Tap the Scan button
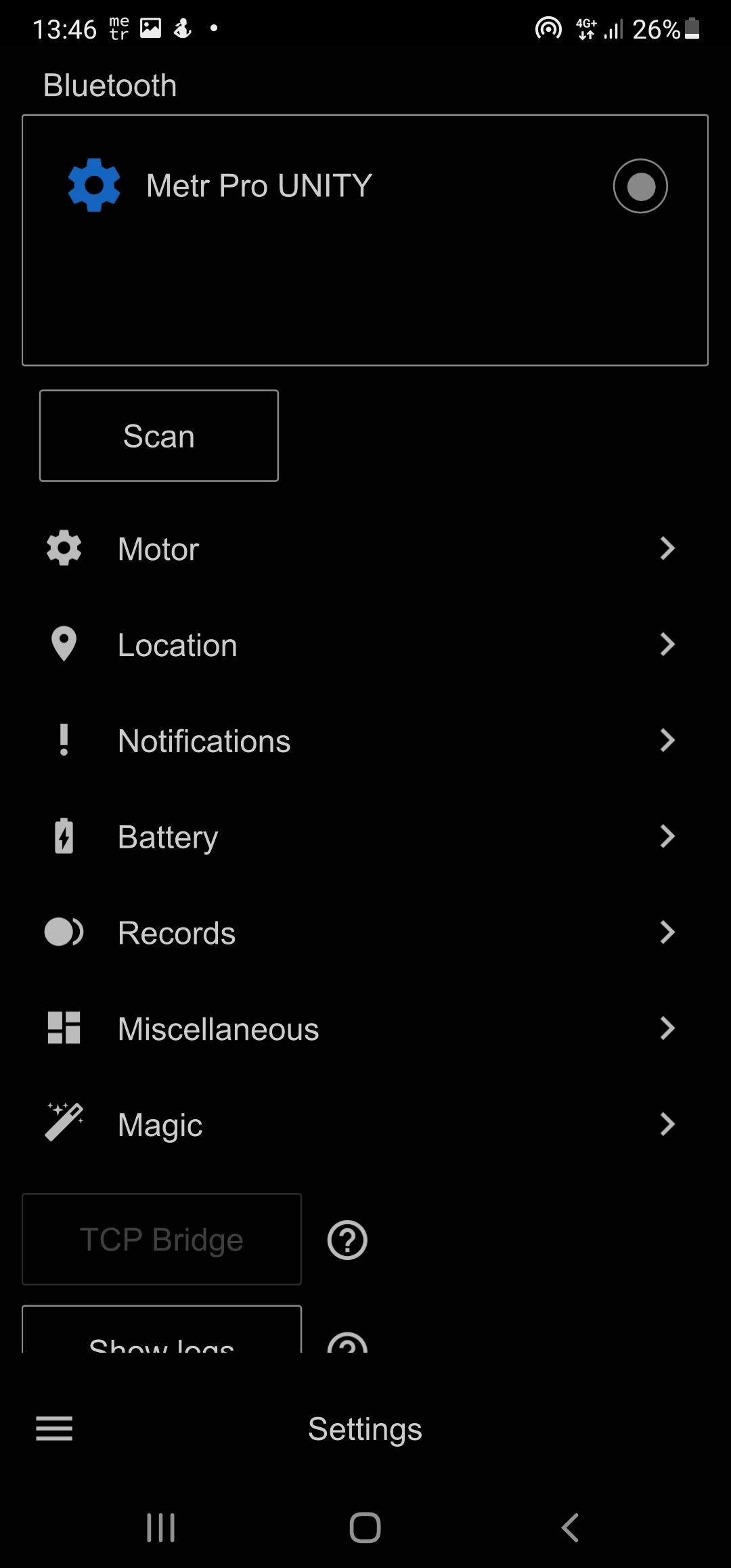Image resolution: width=731 pixels, height=1568 pixels. tap(159, 436)
